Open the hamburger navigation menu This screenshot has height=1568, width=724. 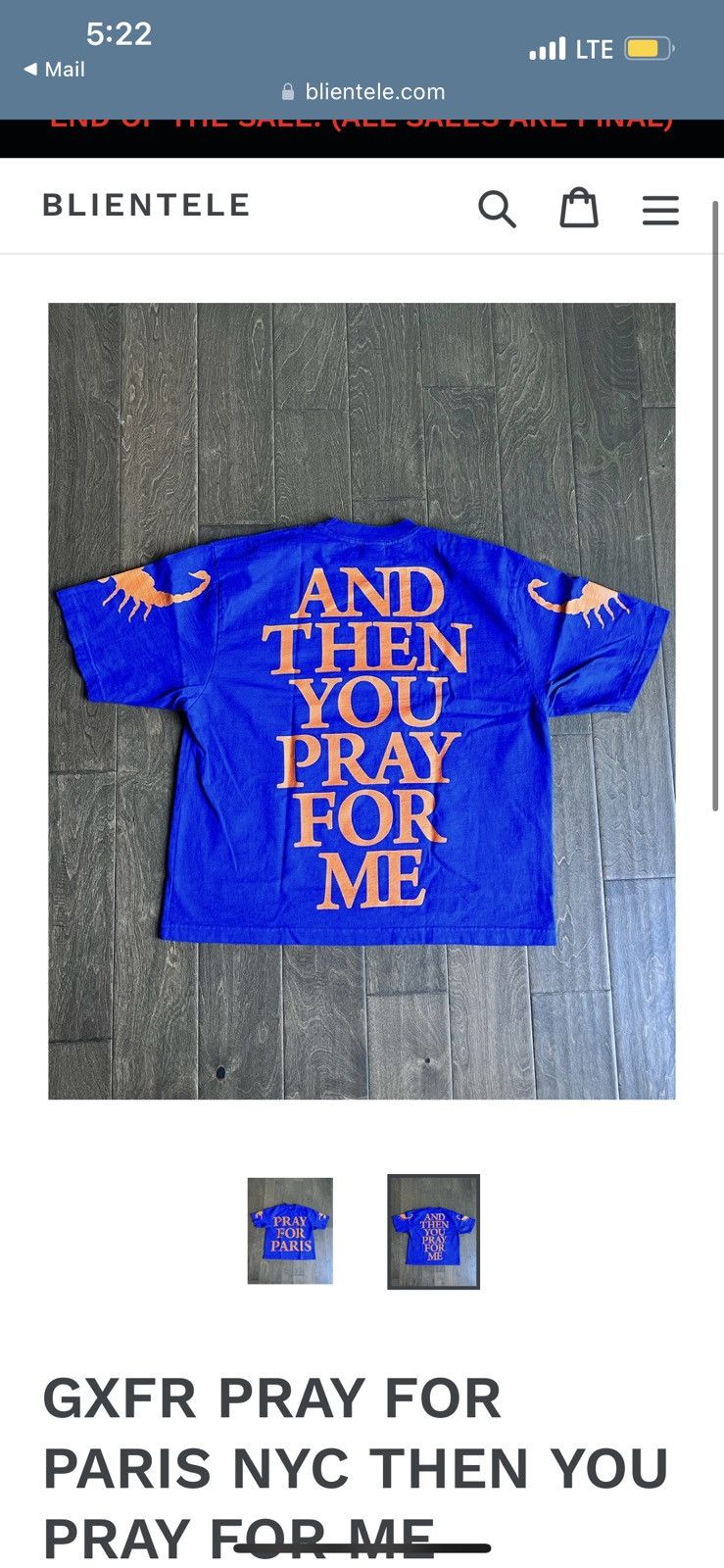point(660,210)
